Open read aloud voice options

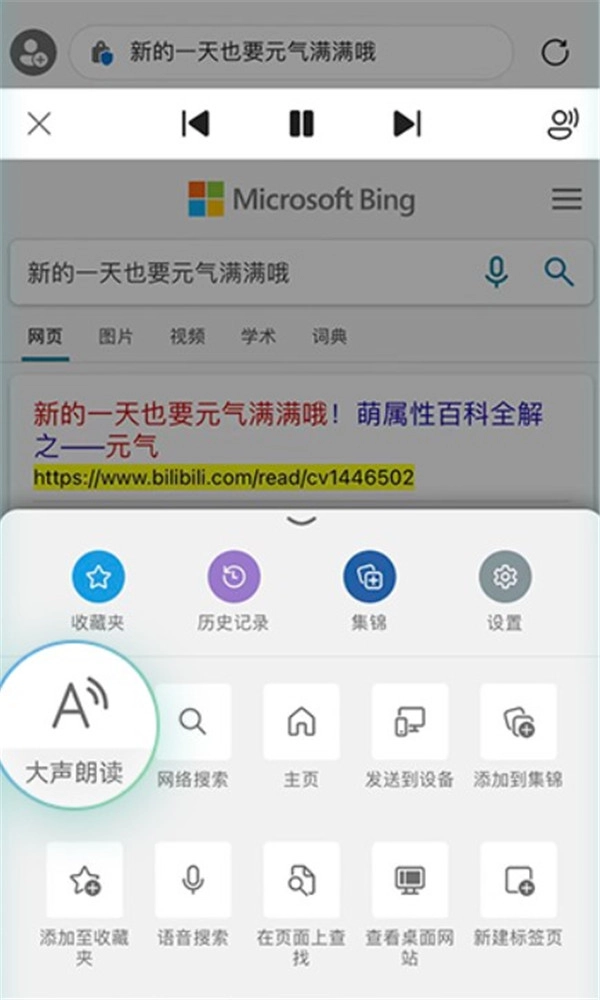click(563, 124)
